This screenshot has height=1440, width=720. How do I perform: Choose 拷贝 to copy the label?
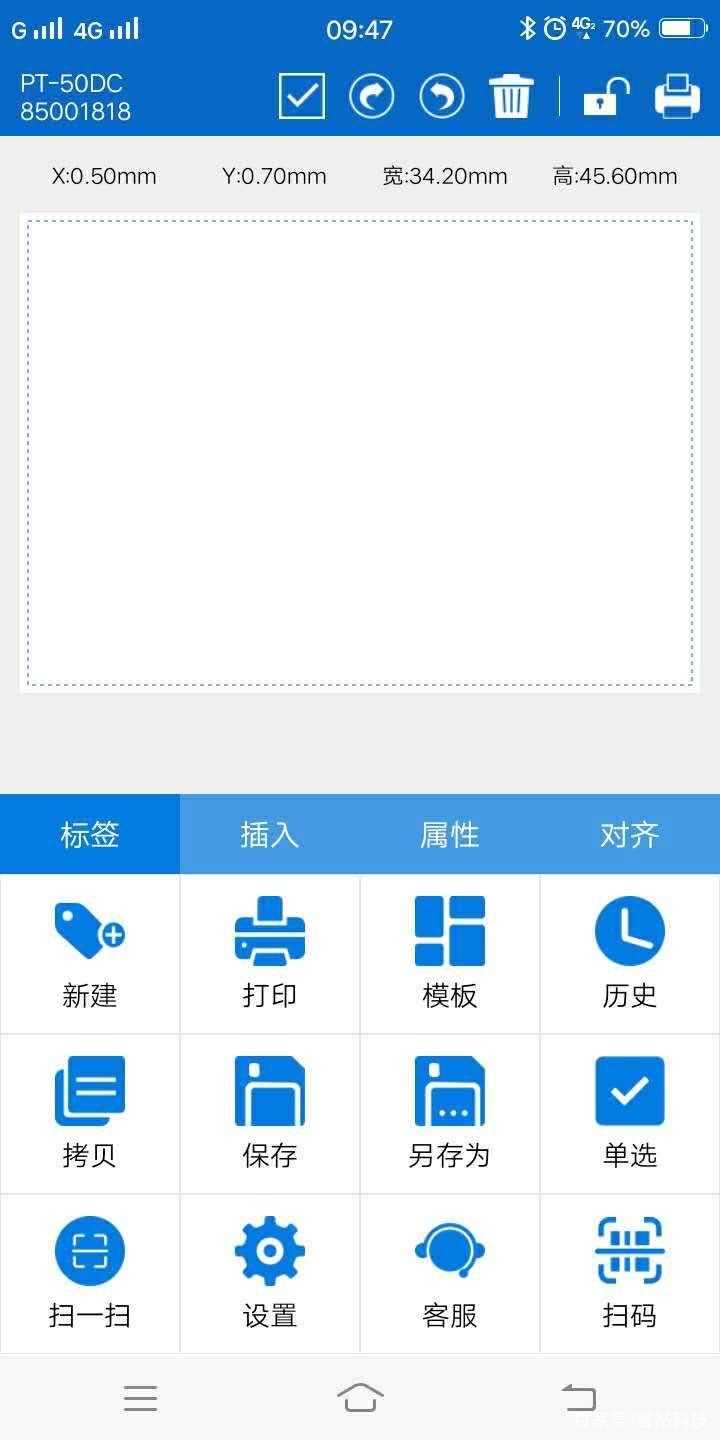[90, 1113]
